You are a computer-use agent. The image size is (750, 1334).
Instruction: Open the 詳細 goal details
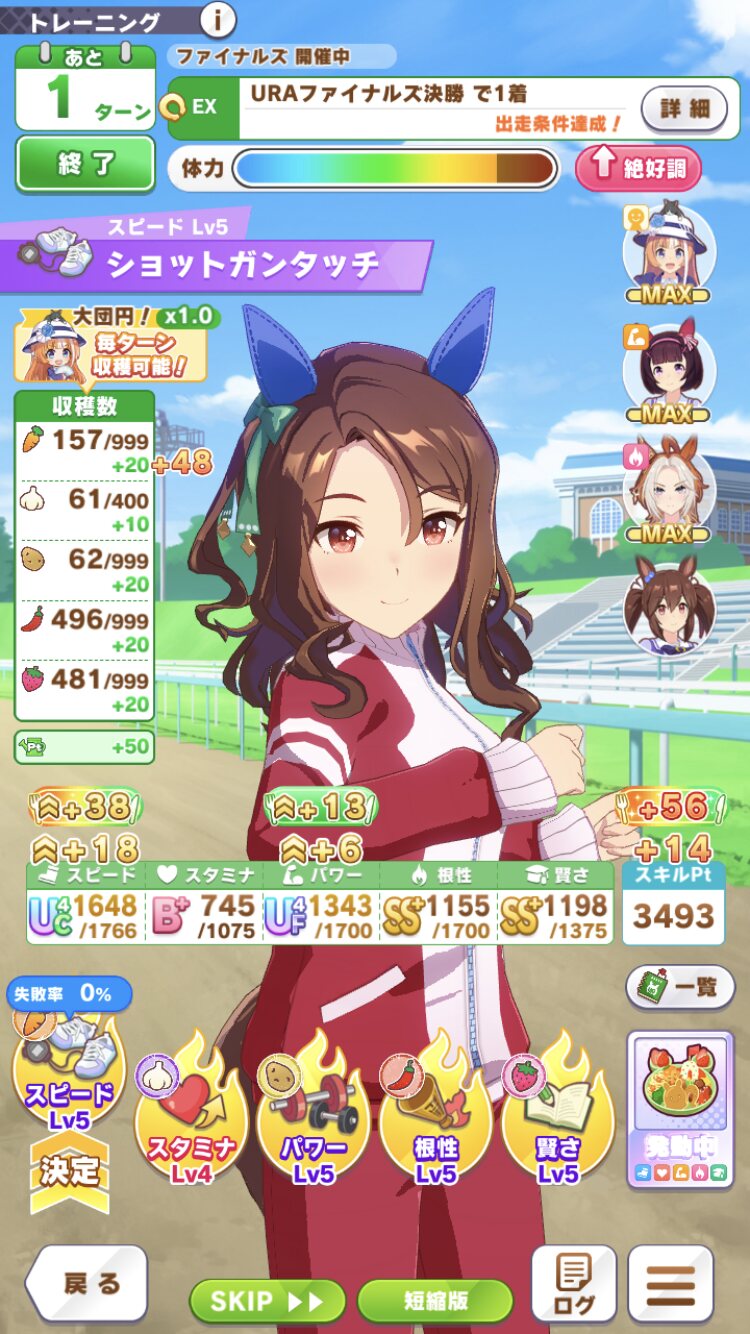pos(684,107)
